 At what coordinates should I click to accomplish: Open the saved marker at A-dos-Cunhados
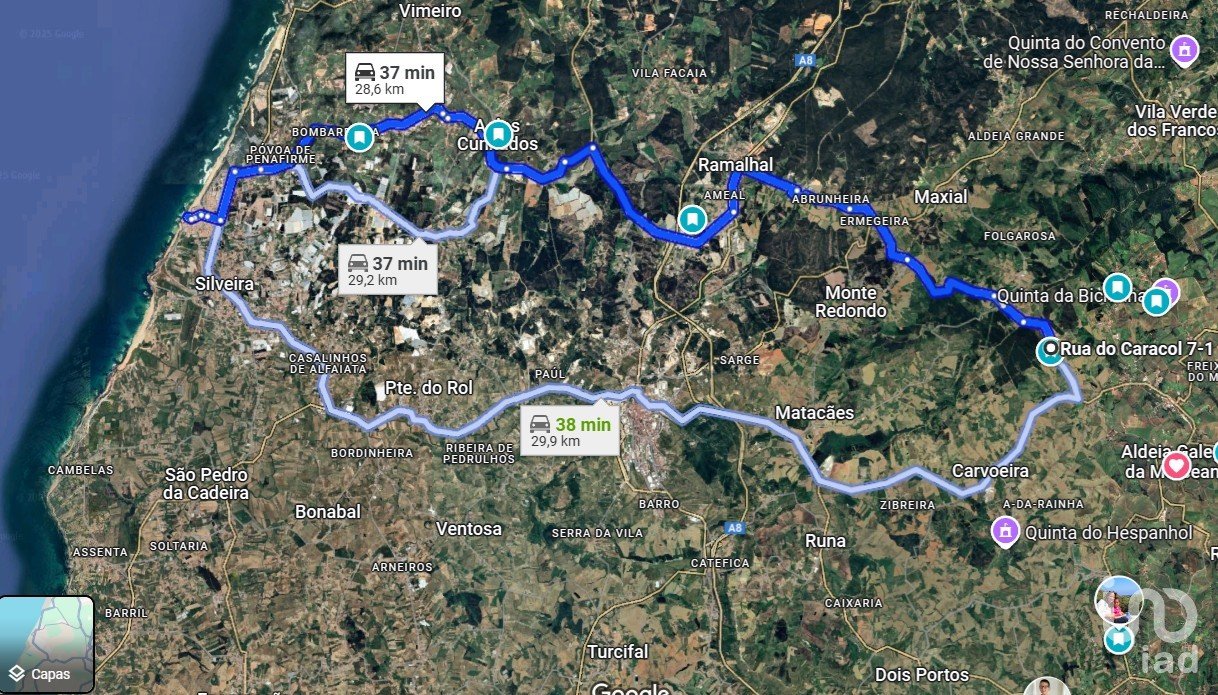[498, 134]
